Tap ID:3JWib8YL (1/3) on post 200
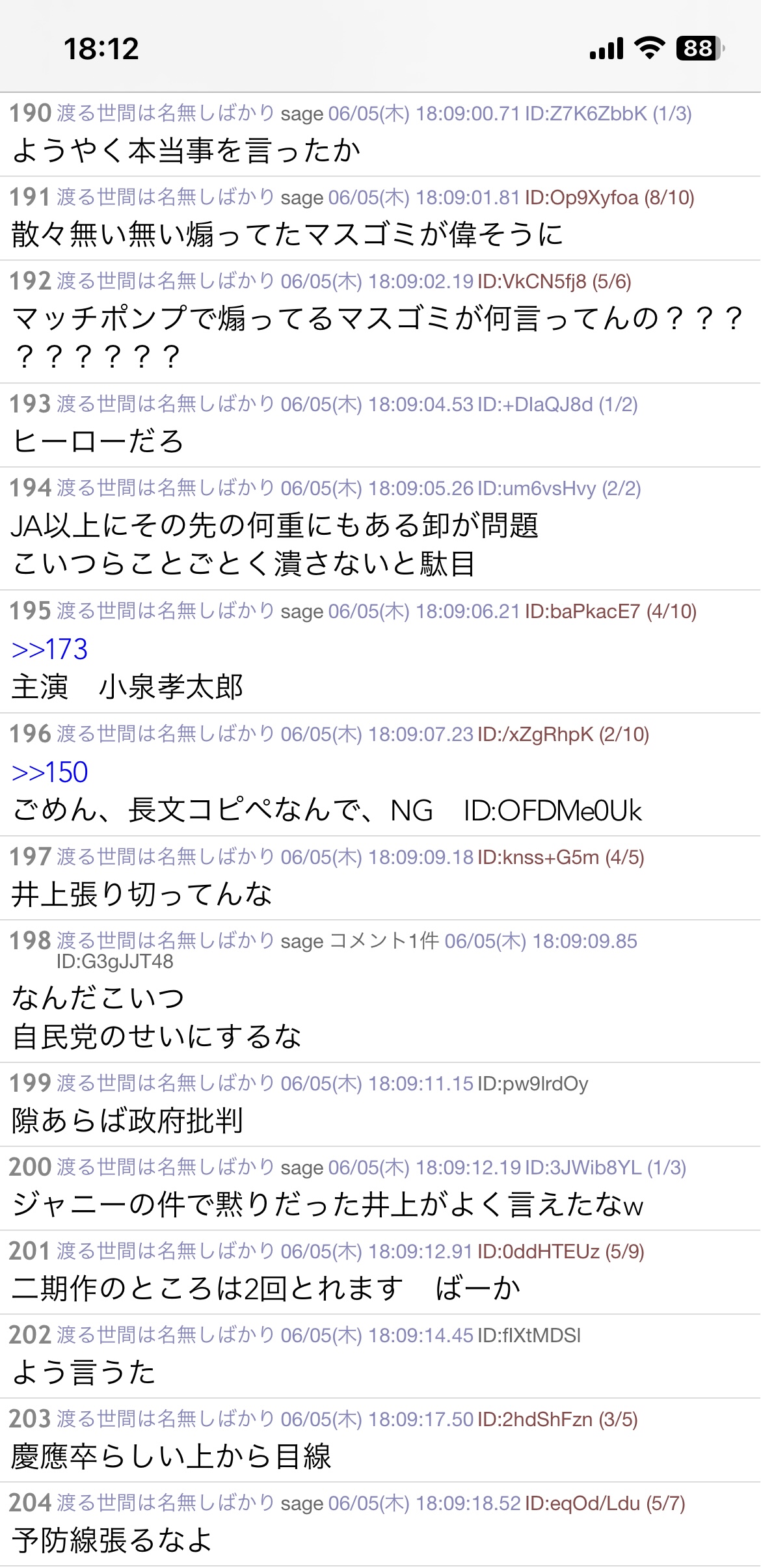The height and width of the screenshot is (1568, 761). click(605, 1167)
